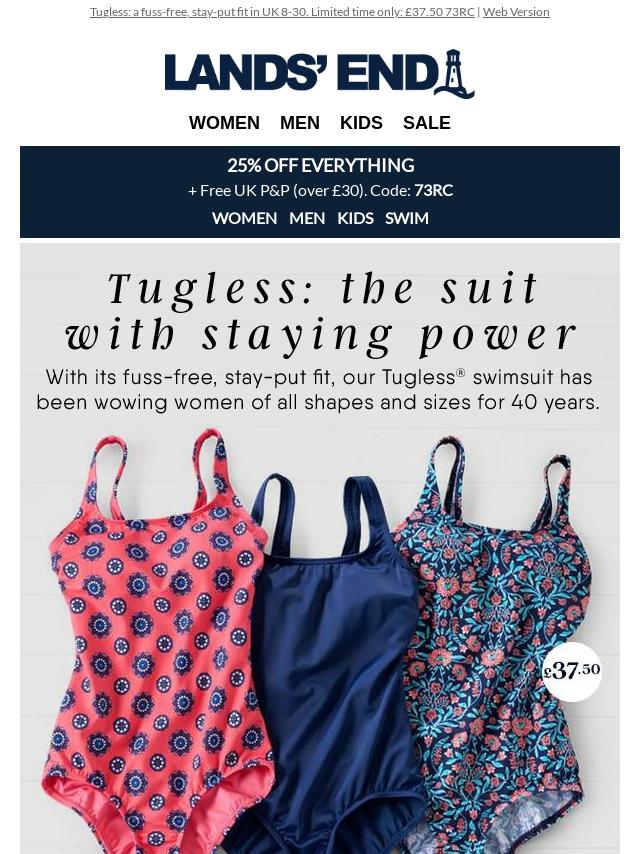Open the WOMEN category in the main menu
Viewport: 640px width, 854px height.
coord(224,123)
